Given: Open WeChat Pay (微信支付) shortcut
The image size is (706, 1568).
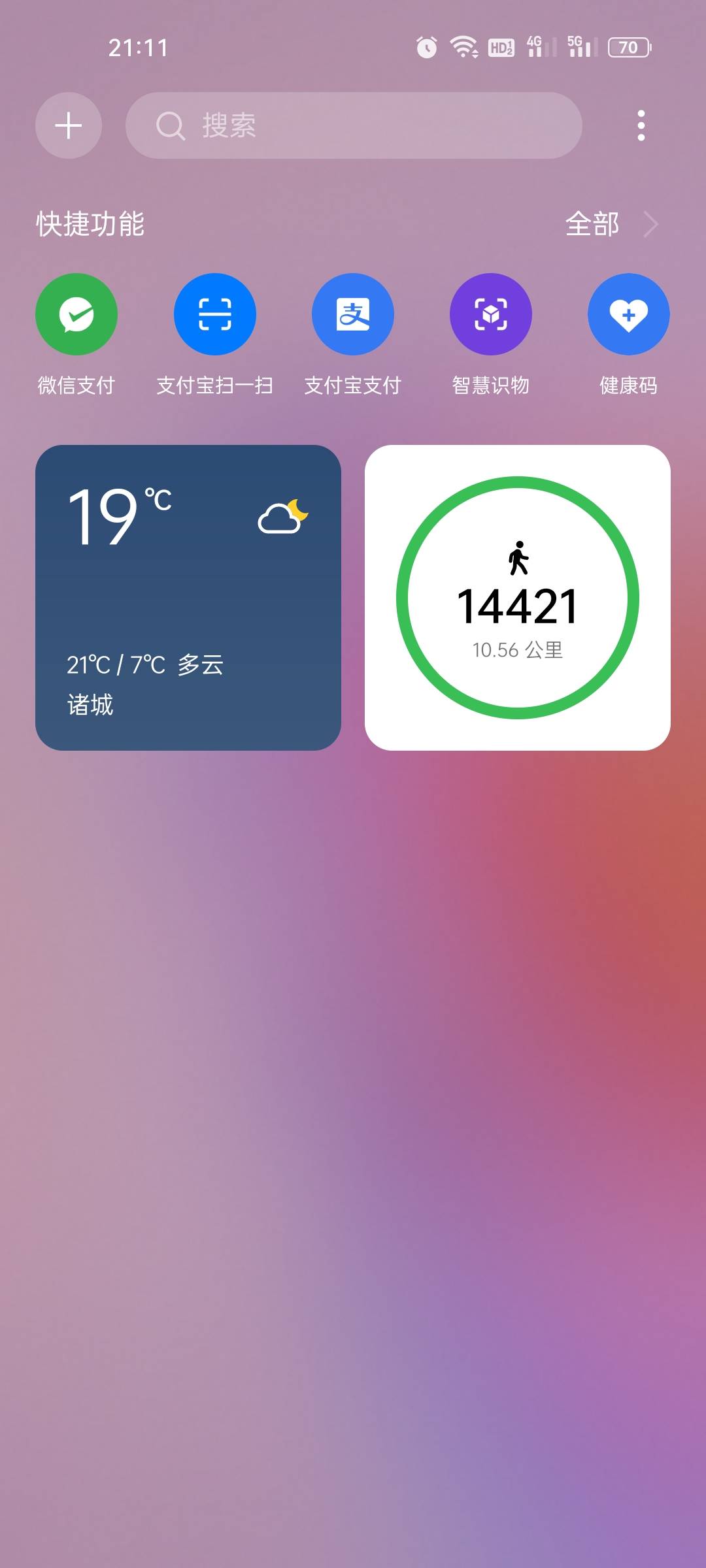Looking at the screenshot, I should tap(76, 314).
